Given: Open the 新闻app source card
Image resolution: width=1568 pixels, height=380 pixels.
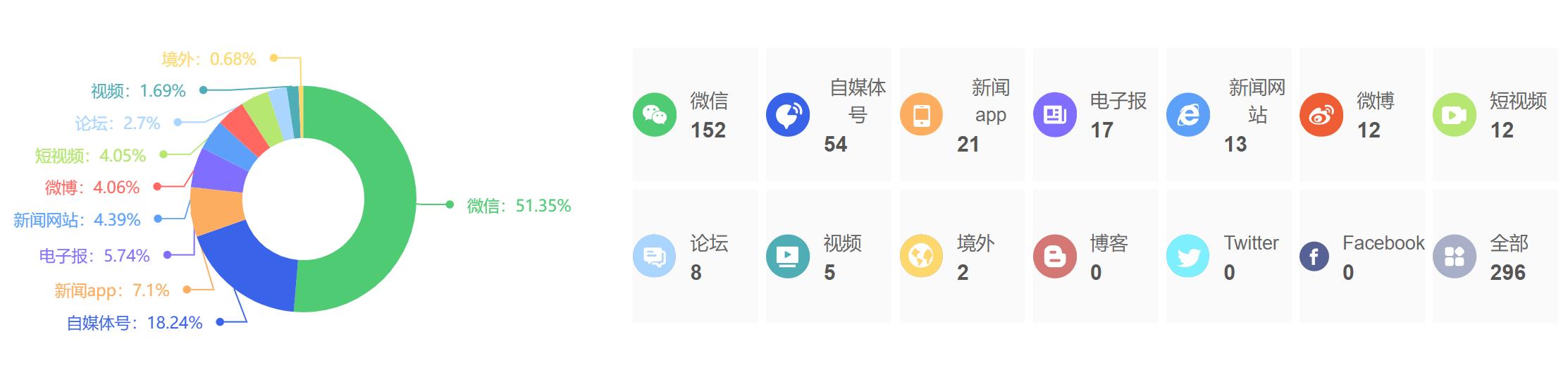Looking at the screenshot, I should pos(962,115).
